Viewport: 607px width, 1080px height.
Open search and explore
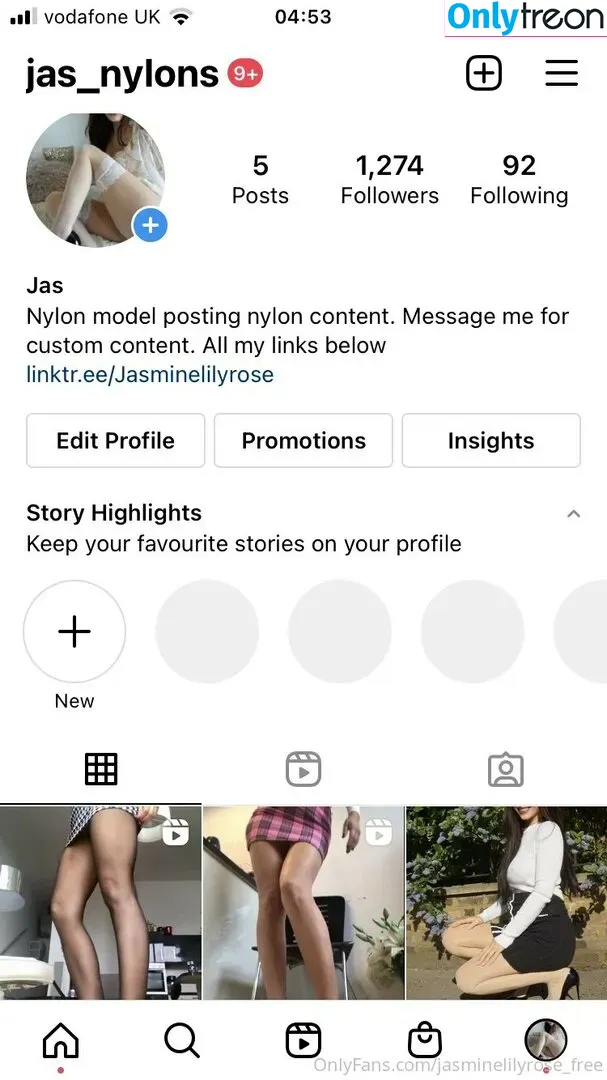coord(182,1041)
